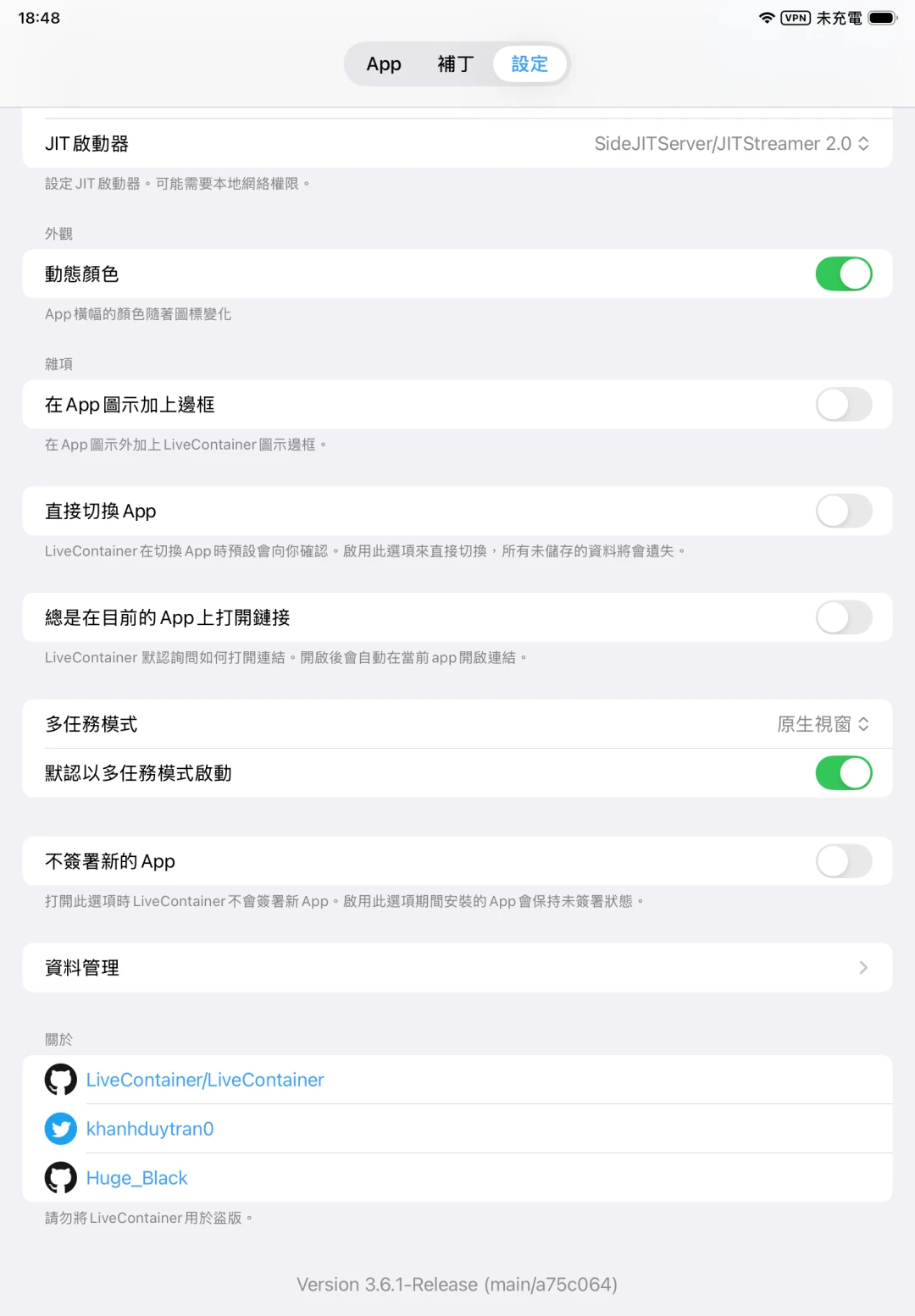Open 資料管理
Viewport: 915px width, 1316px height.
457,968
